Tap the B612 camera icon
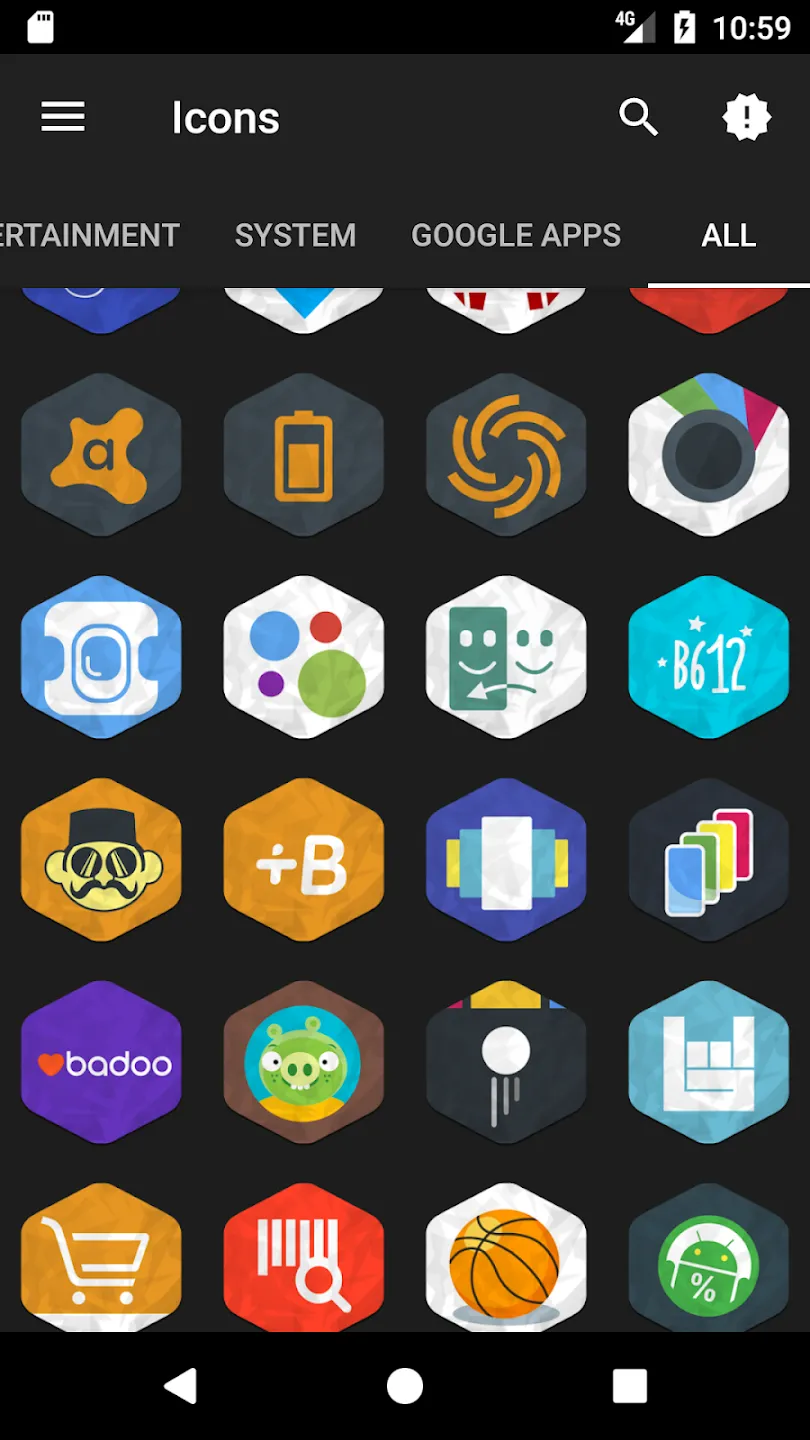This screenshot has width=810, height=1440. click(709, 657)
